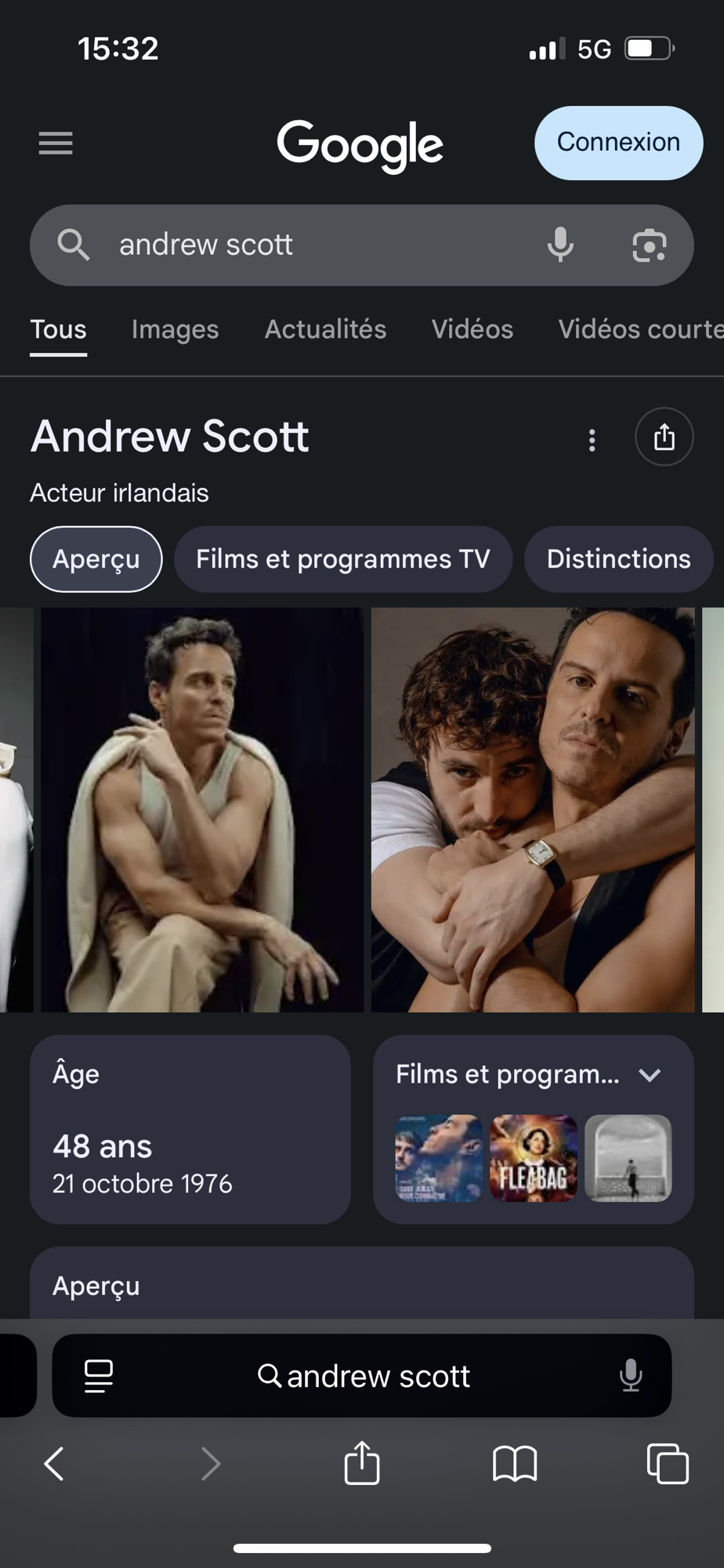Tap the Safari address bar
The image size is (724, 1568).
pos(362,1376)
